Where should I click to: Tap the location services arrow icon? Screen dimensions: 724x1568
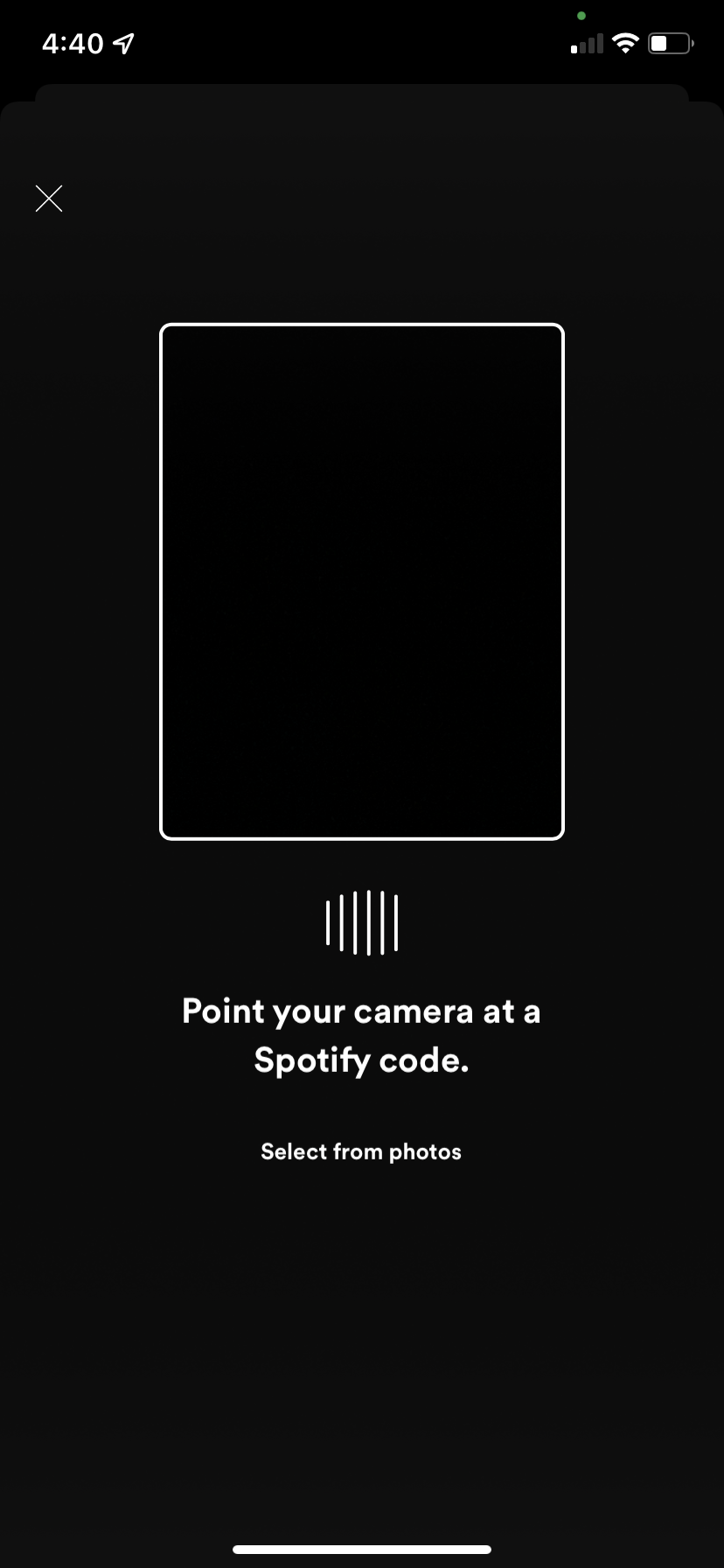click(x=122, y=42)
